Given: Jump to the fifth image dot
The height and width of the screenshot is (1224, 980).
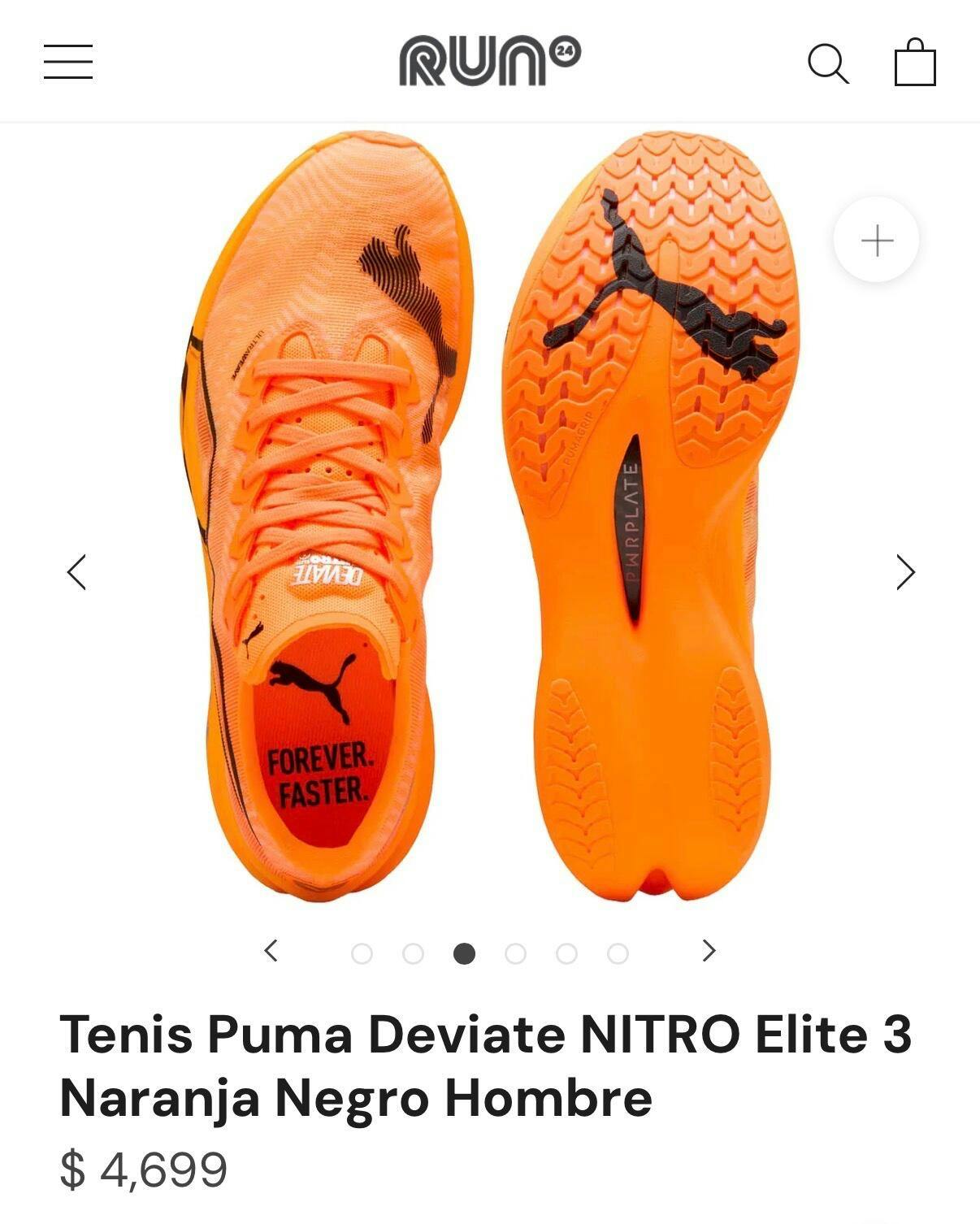Looking at the screenshot, I should [566, 953].
